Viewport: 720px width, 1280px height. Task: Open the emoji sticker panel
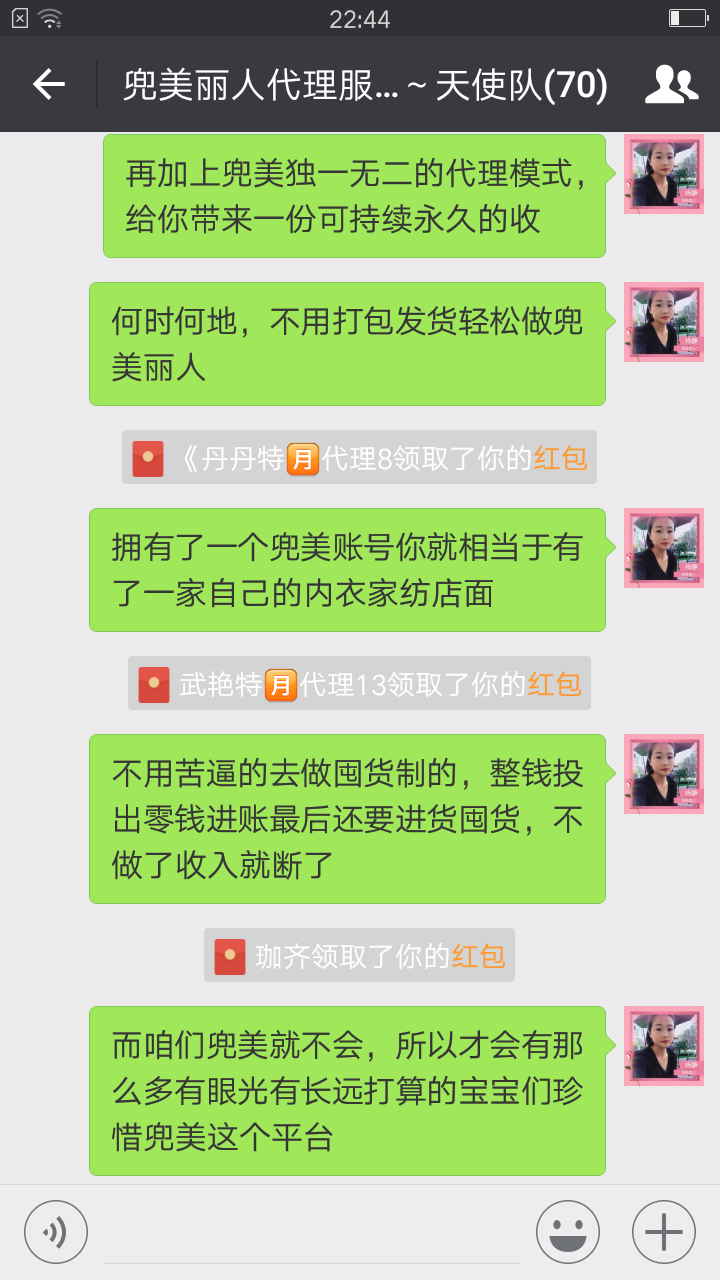(x=567, y=1231)
